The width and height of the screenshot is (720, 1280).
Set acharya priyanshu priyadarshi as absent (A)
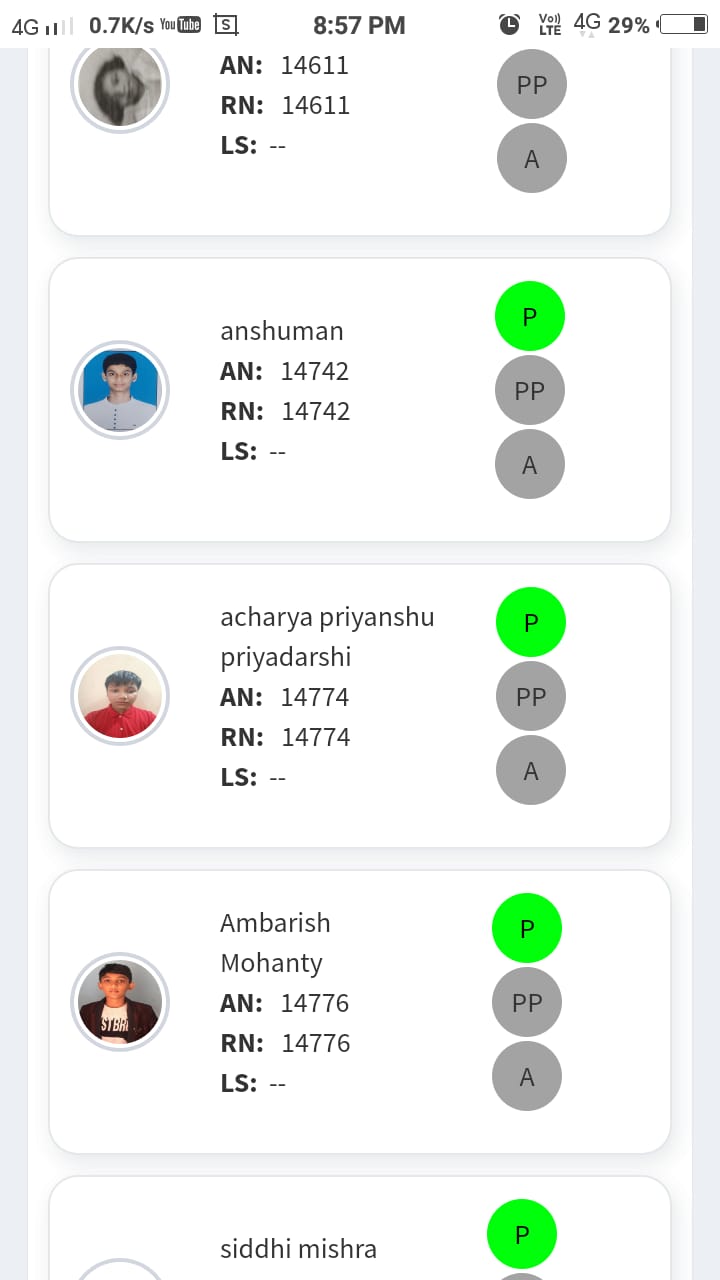pyautogui.click(x=531, y=770)
